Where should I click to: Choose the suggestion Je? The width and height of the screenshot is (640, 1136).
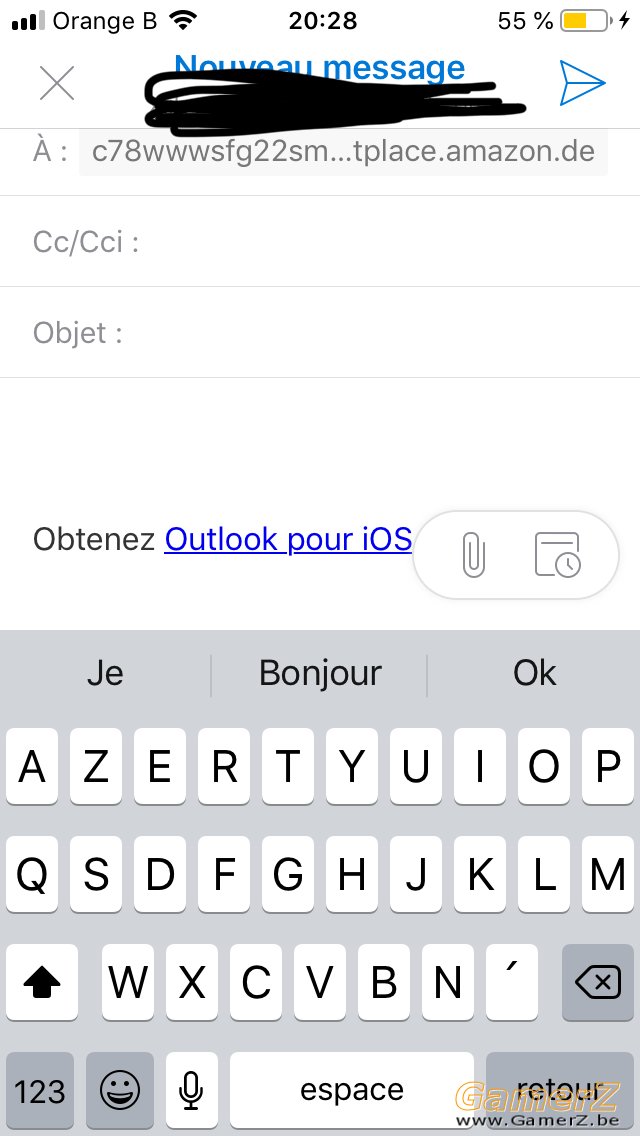105,673
